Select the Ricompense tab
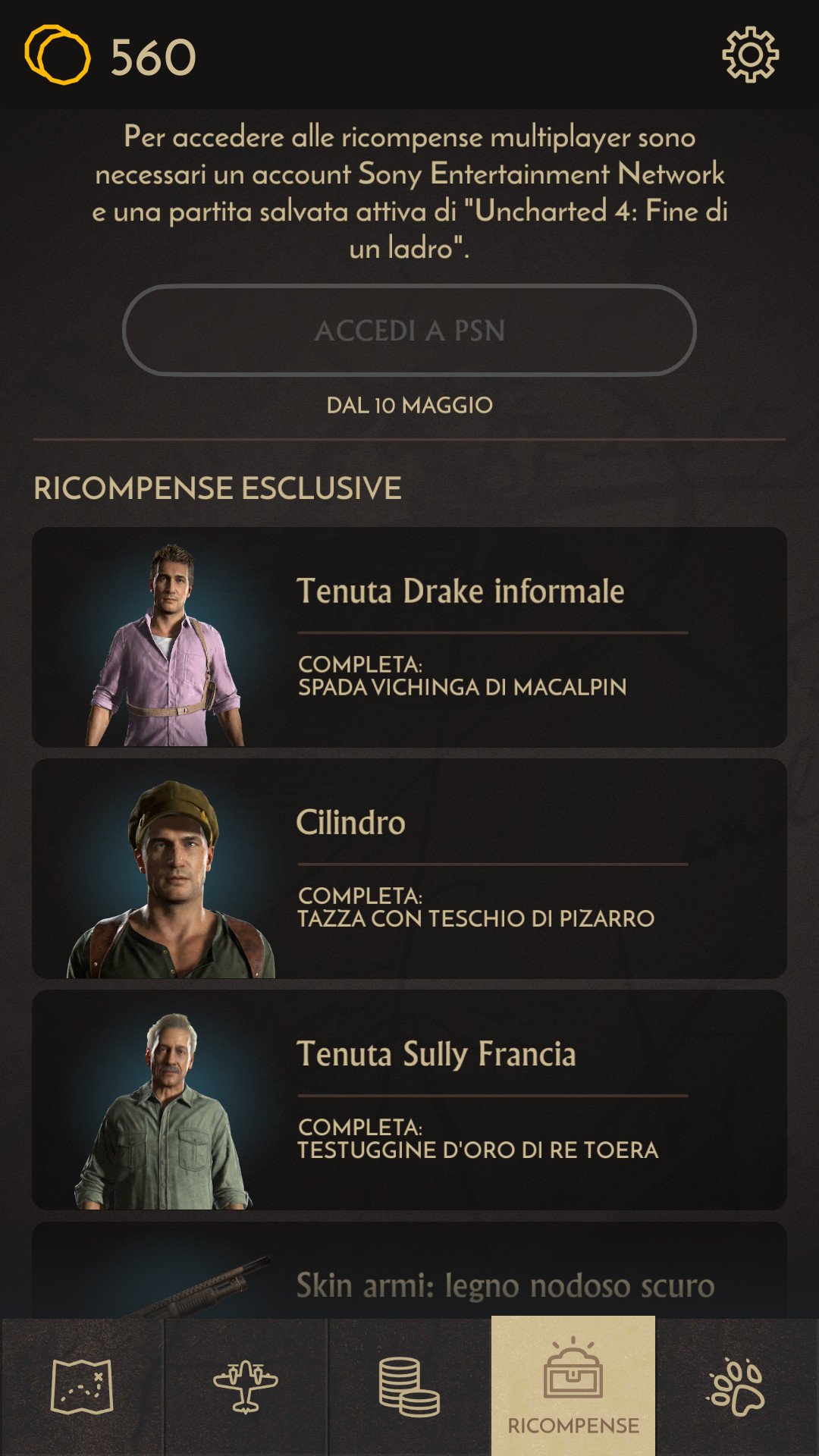 tap(573, 1386)
